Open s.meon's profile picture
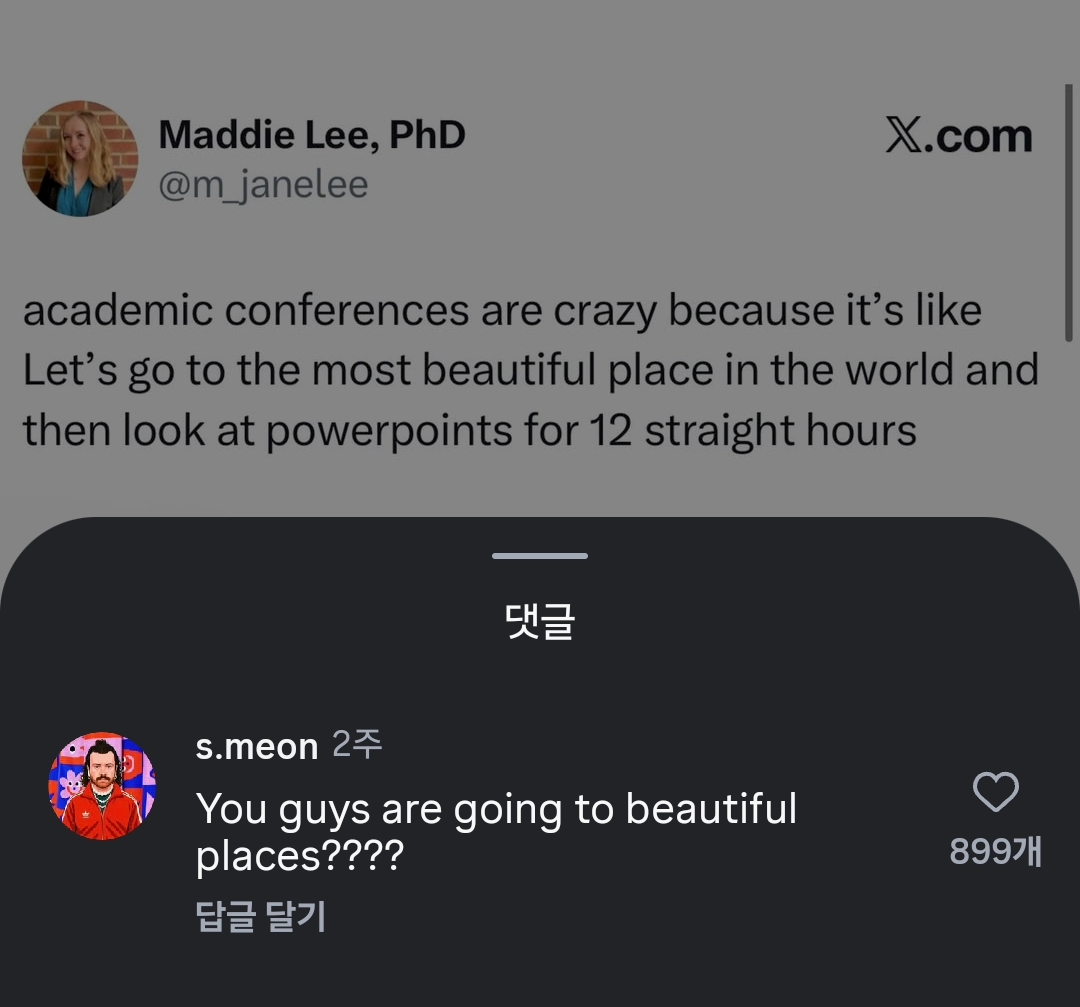 pyautogui.click(x=102, y=786)
